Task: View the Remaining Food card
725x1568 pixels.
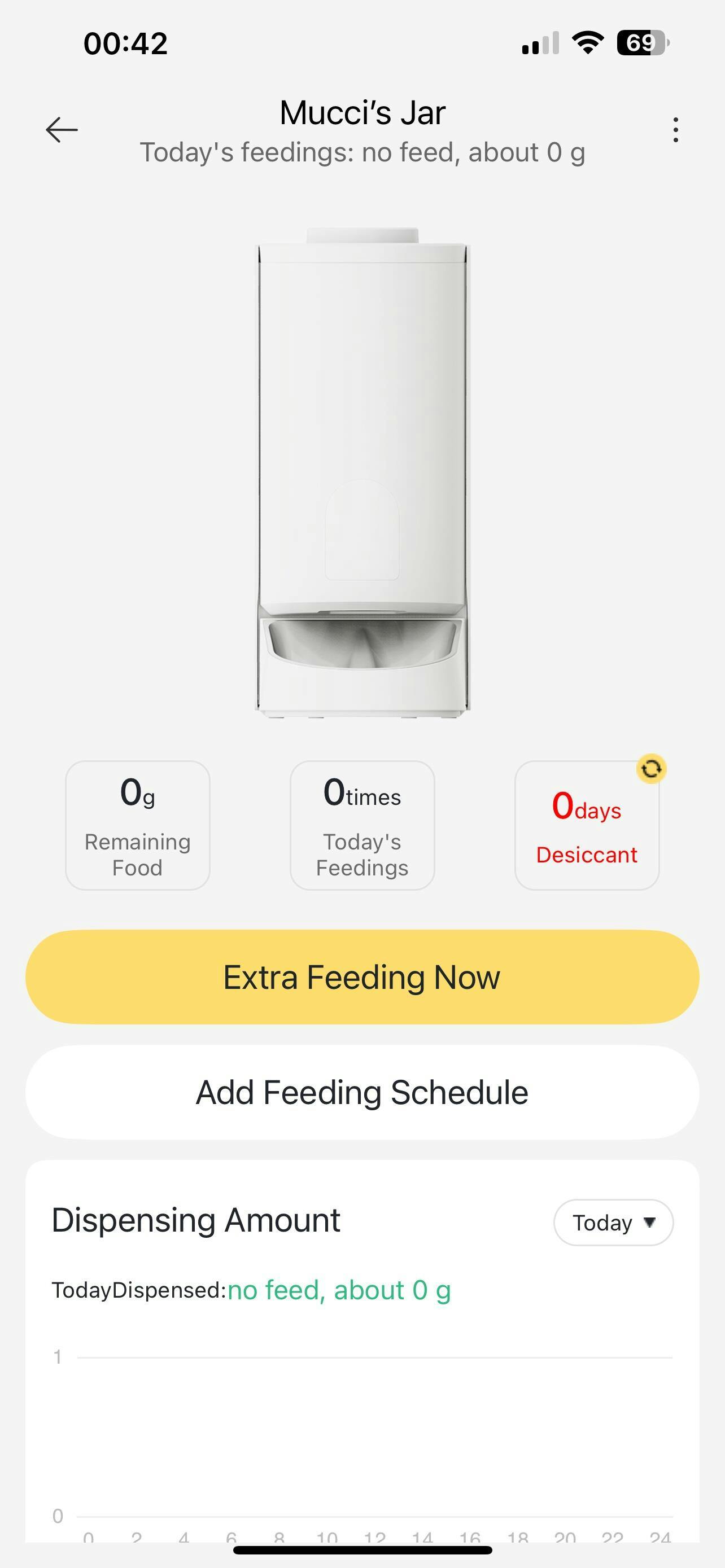Action: (138, 825)
